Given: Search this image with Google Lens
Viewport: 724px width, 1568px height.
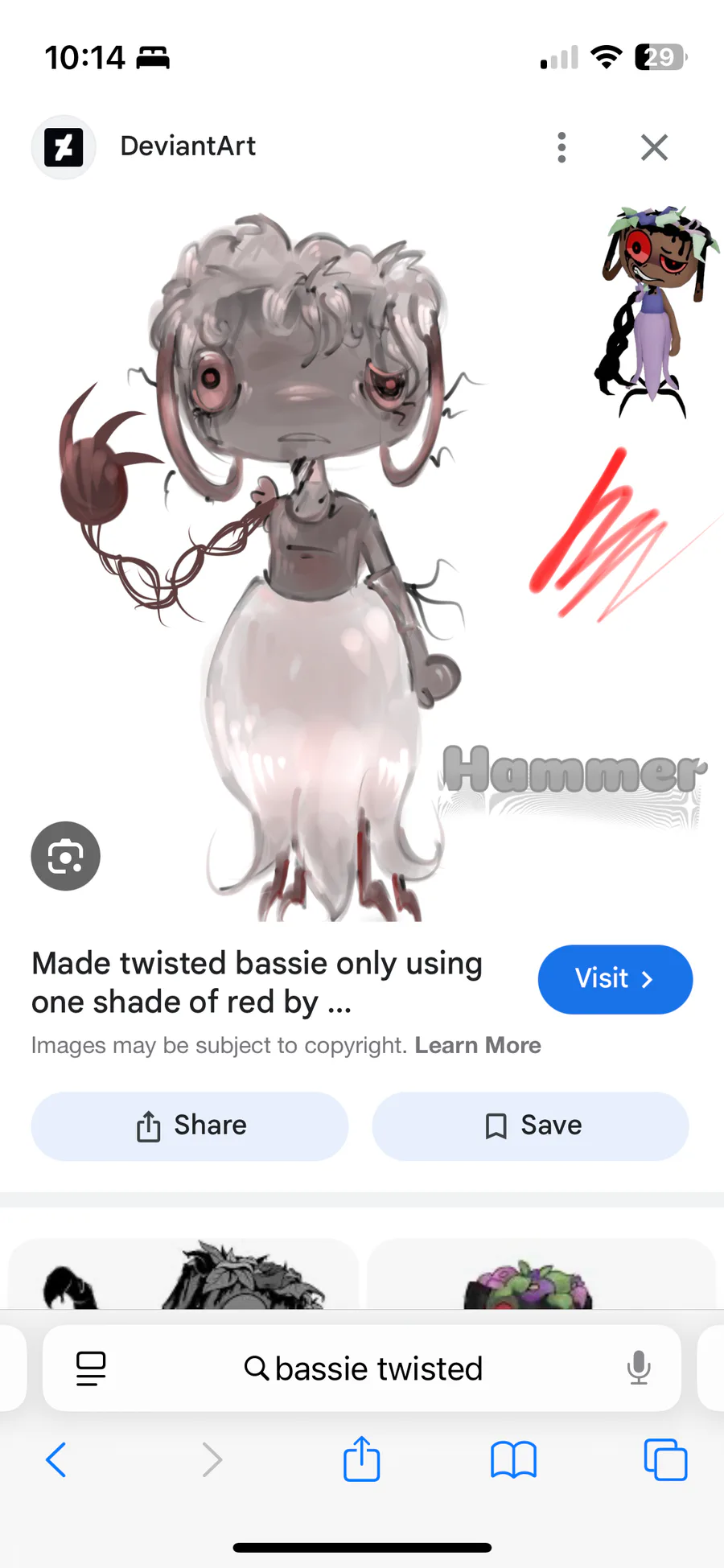Looking at the screenshot, I should [65, 856].
